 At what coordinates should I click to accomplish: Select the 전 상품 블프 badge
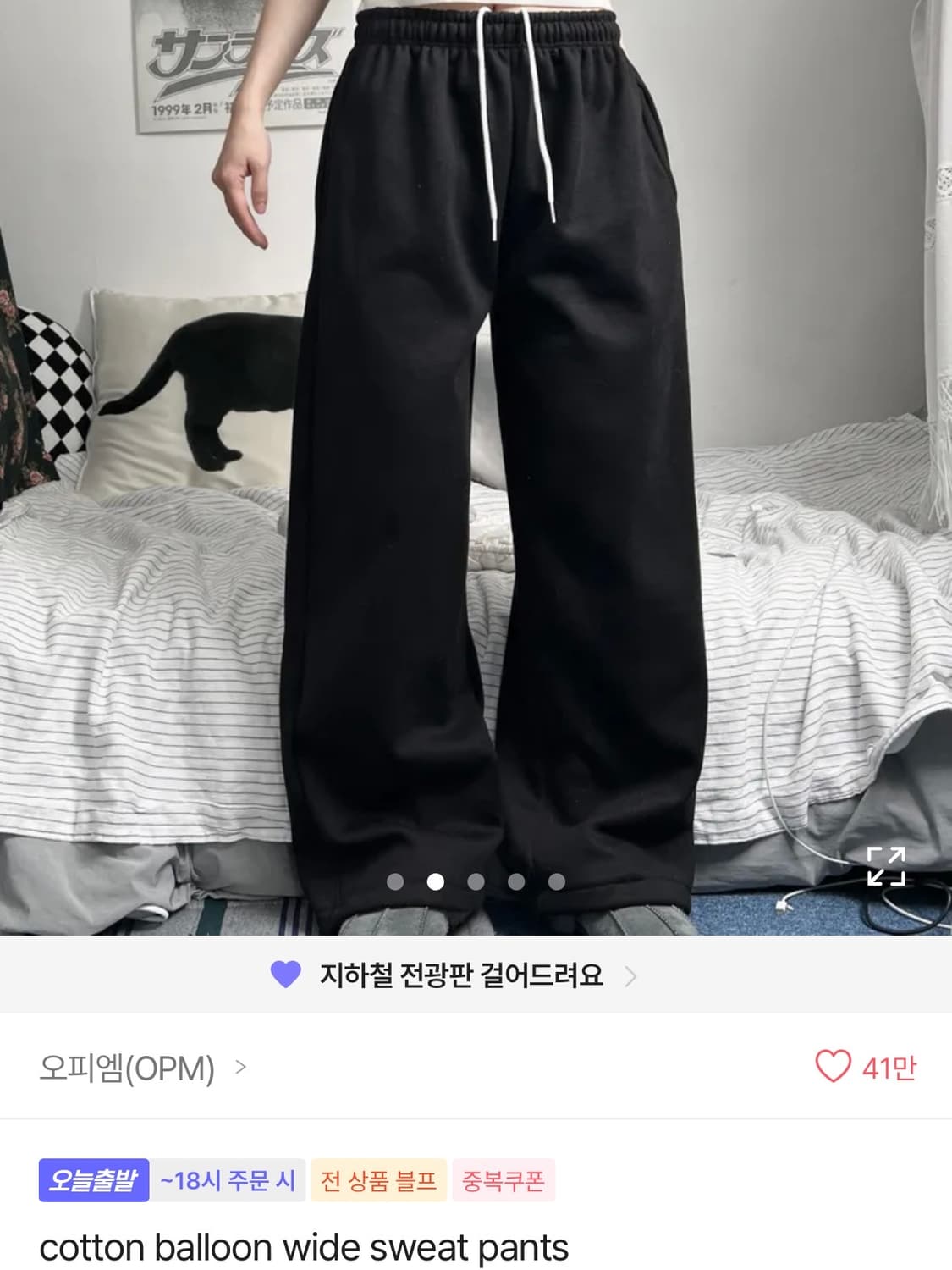(x=380, y=1177)
